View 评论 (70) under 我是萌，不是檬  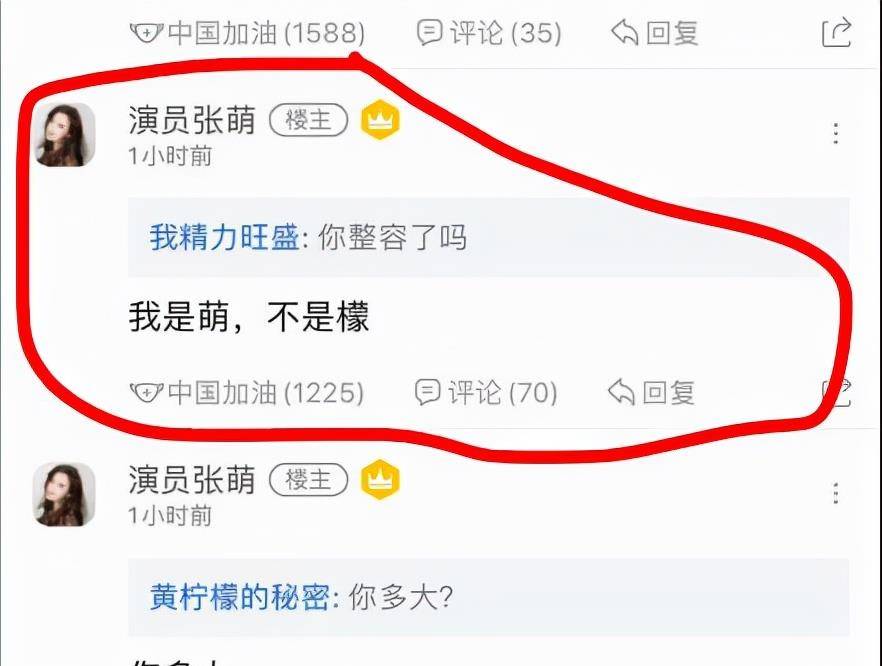tap(486, 393)
